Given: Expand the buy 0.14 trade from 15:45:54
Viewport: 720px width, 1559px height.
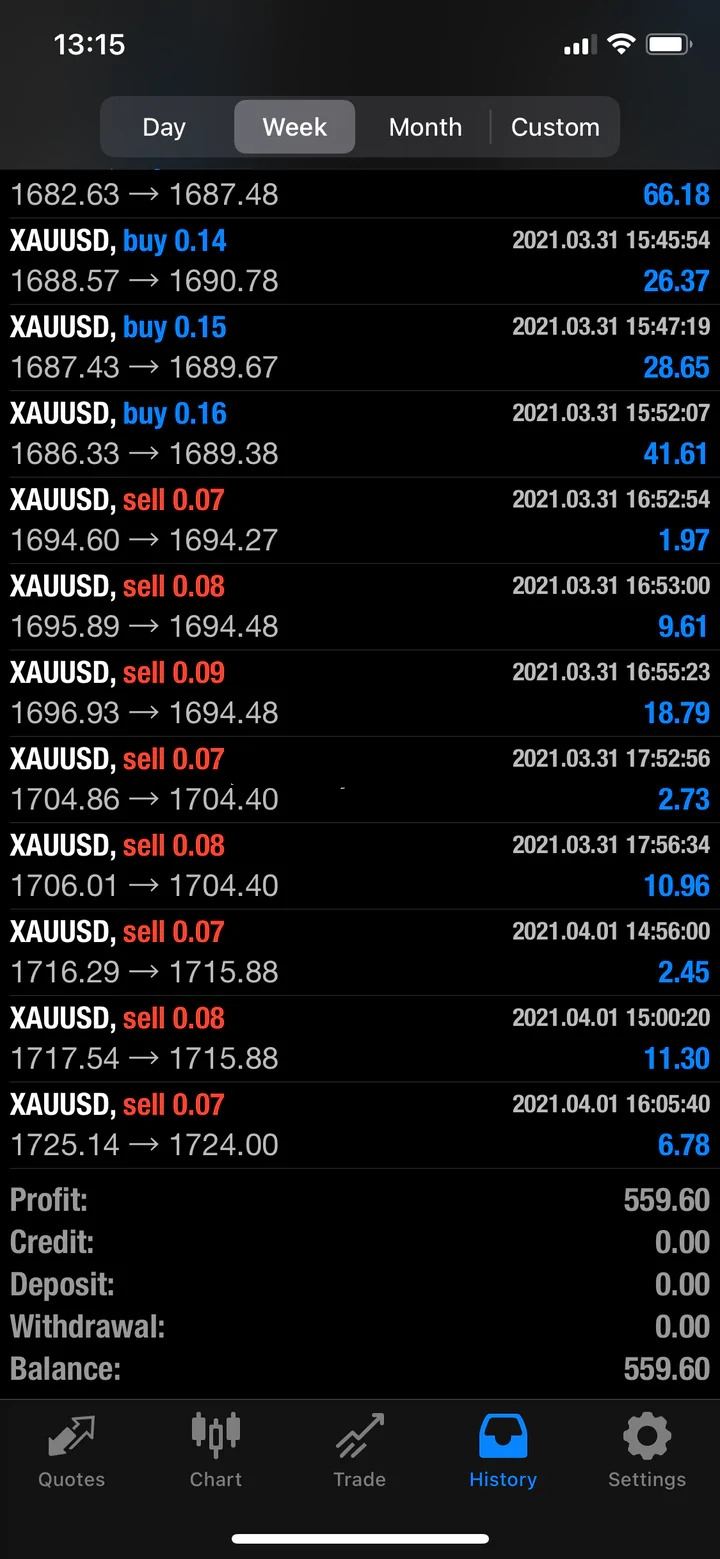Looking at the screenshot, I should pyautogui.click(x=360, y=261).
